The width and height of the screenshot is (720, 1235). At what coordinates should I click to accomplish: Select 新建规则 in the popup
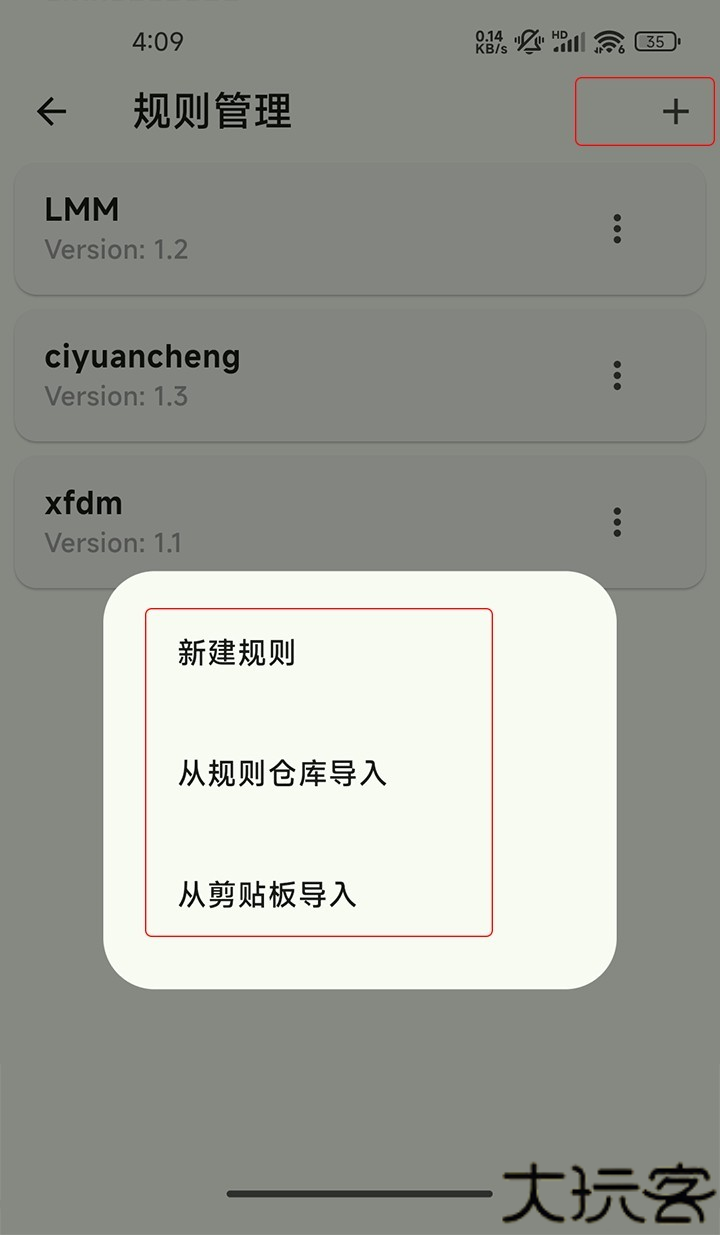[x=237, y=653]
